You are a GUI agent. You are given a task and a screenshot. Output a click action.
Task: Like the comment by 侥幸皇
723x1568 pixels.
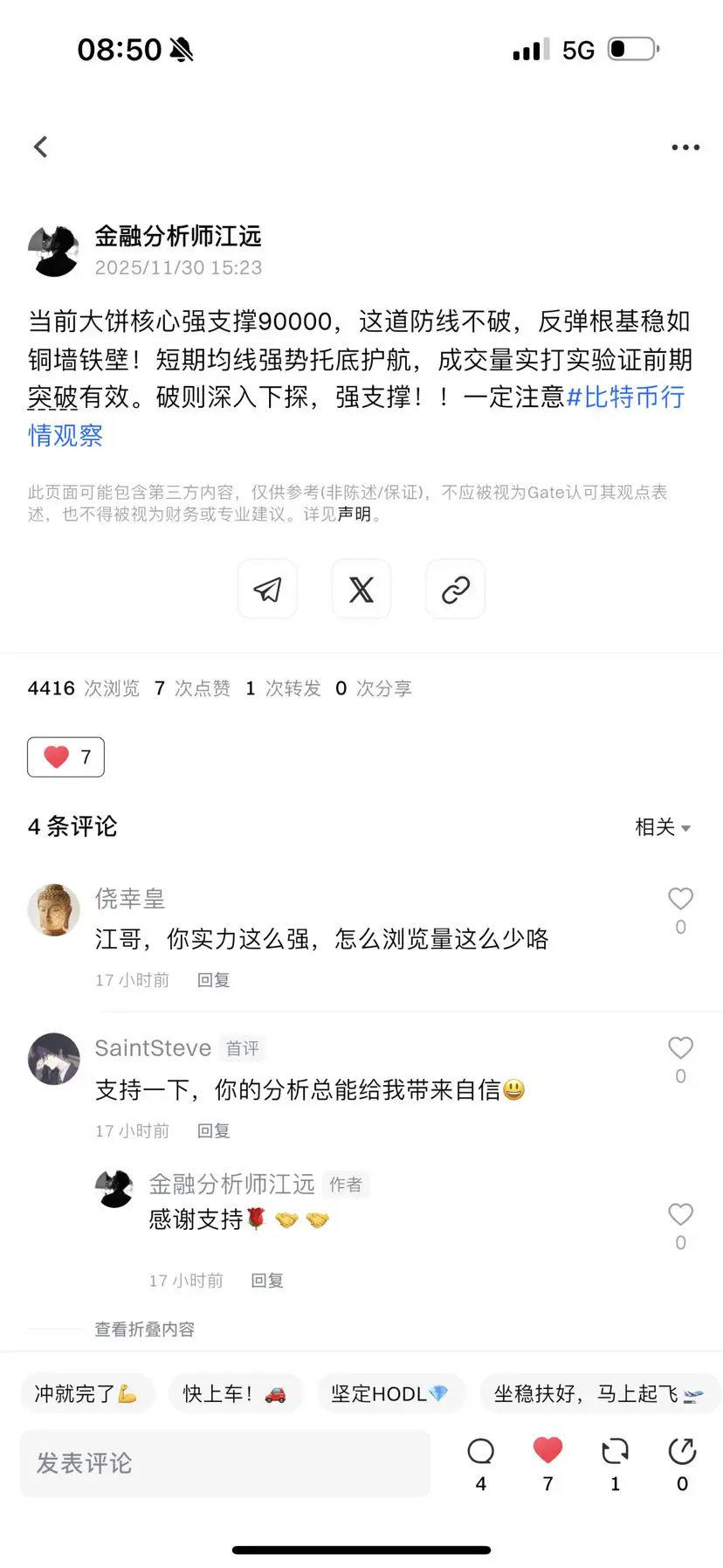[680, 898]
